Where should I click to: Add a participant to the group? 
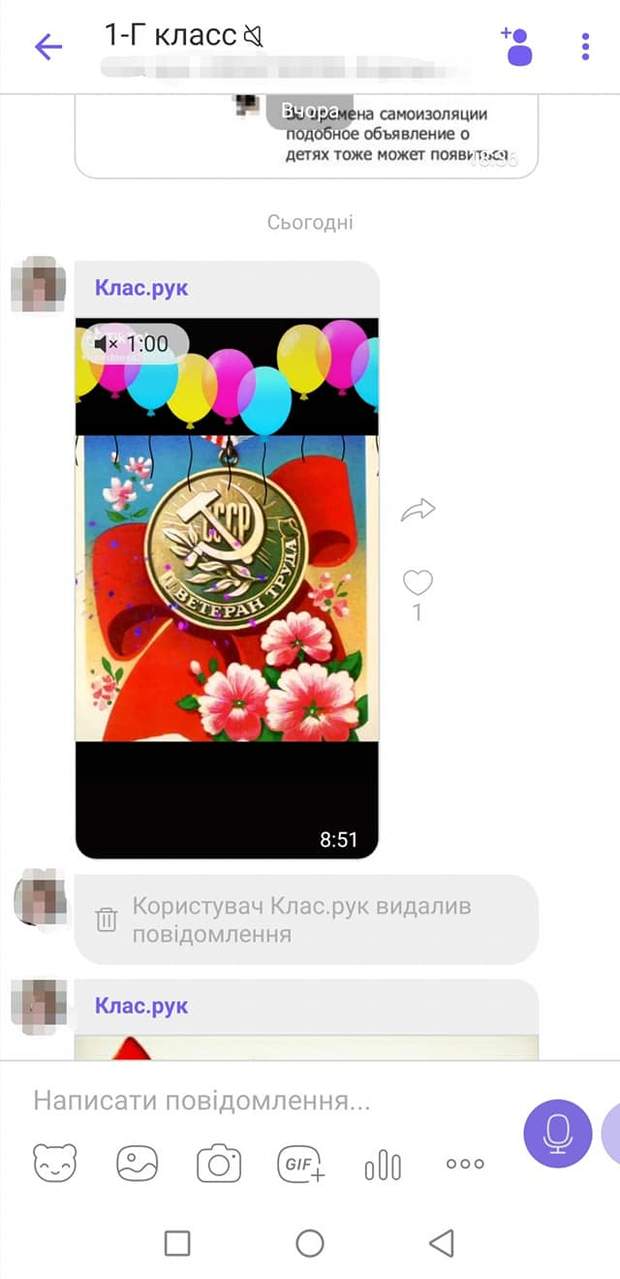point(517,46)
